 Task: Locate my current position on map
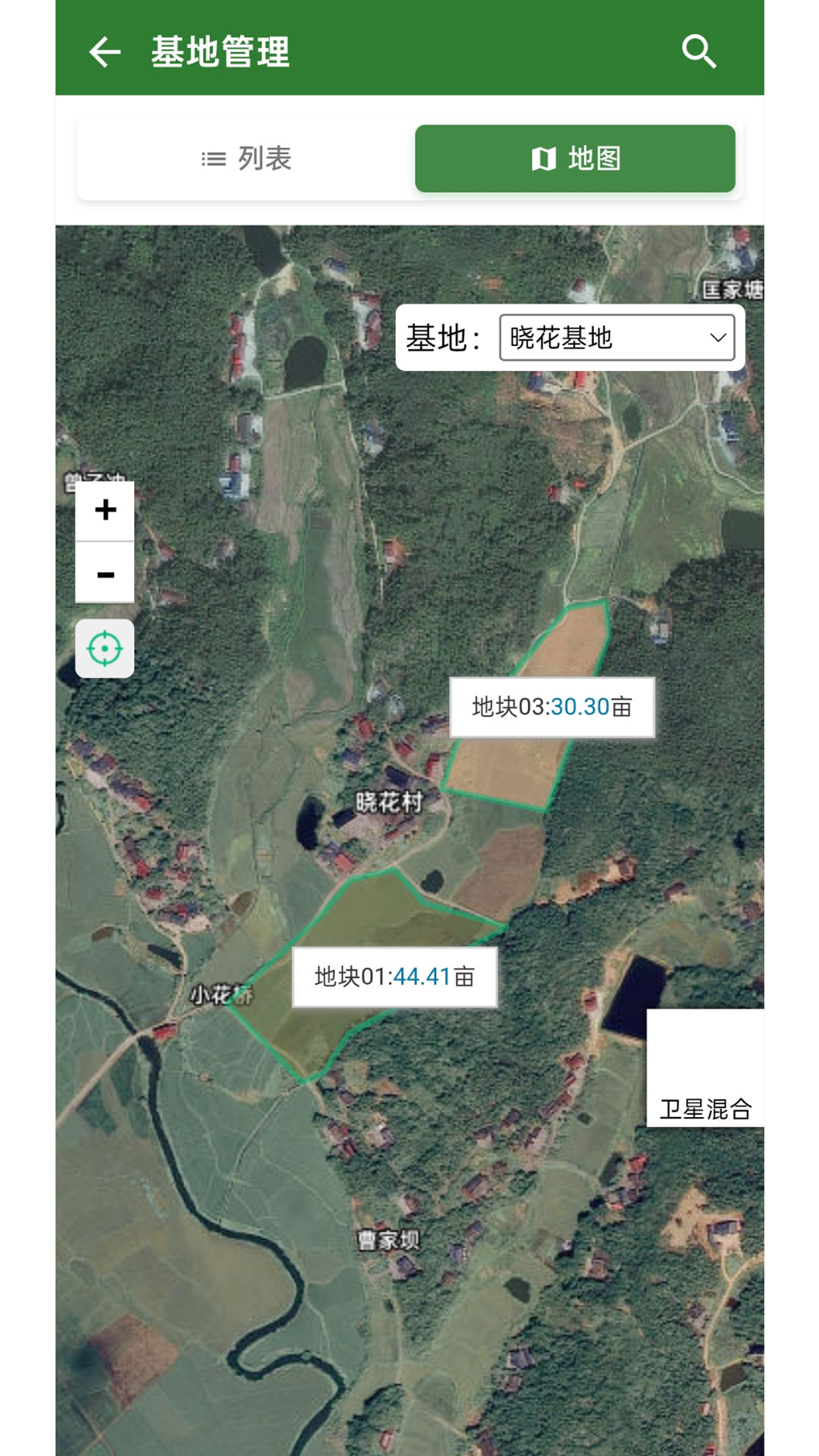tap(105, 648)
